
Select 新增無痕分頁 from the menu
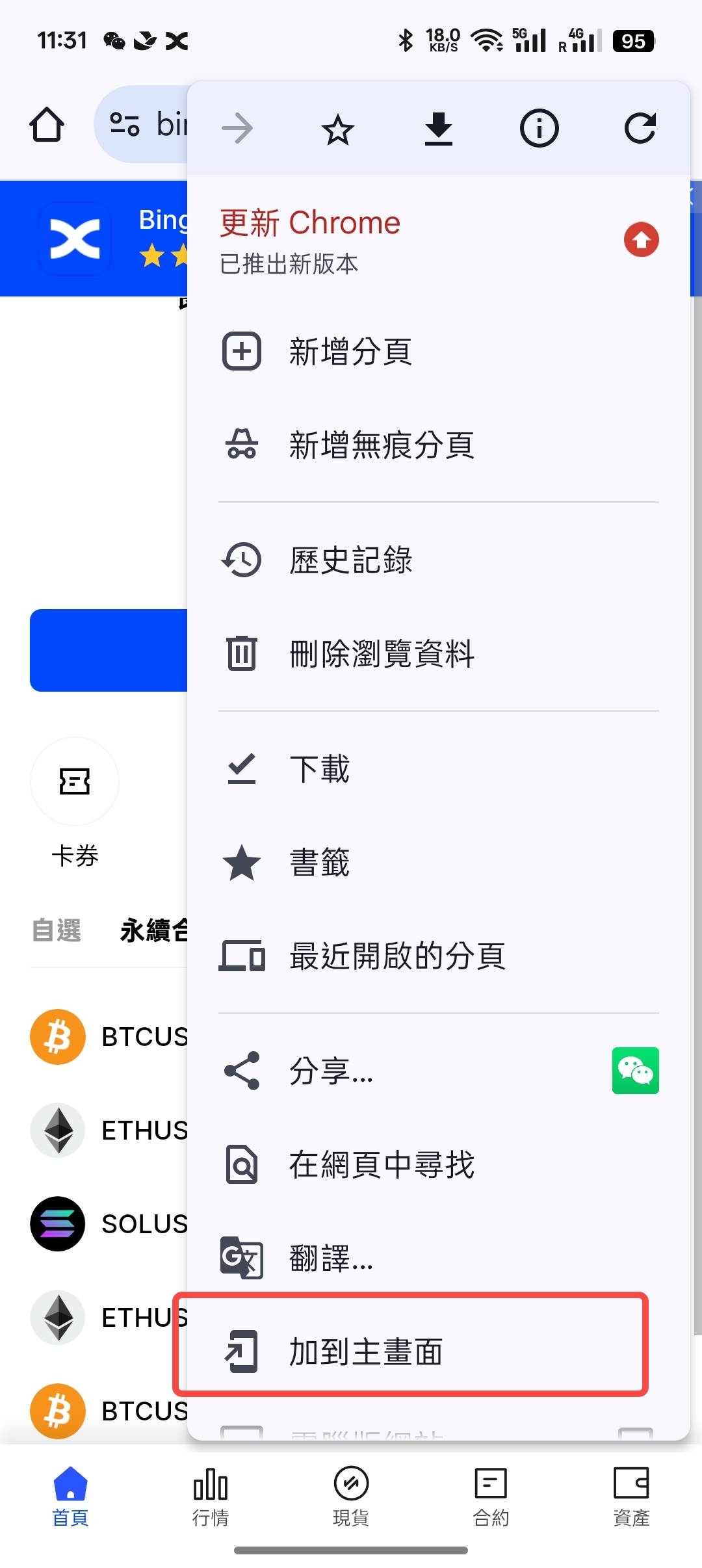380,444
